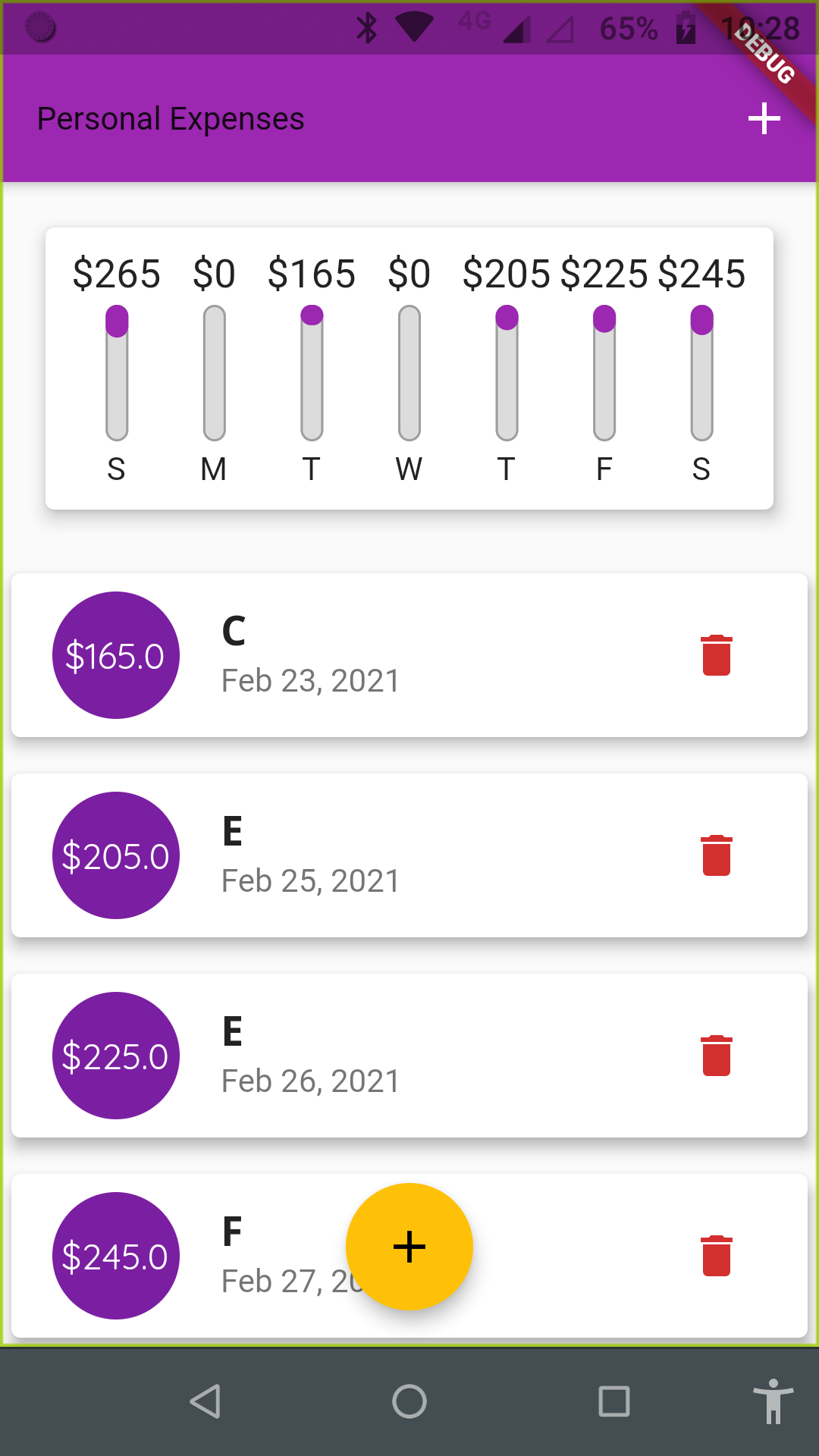The width and height of the screenshot is (819, 1456).
Task: Go to the home screen
Action: 409,1401
